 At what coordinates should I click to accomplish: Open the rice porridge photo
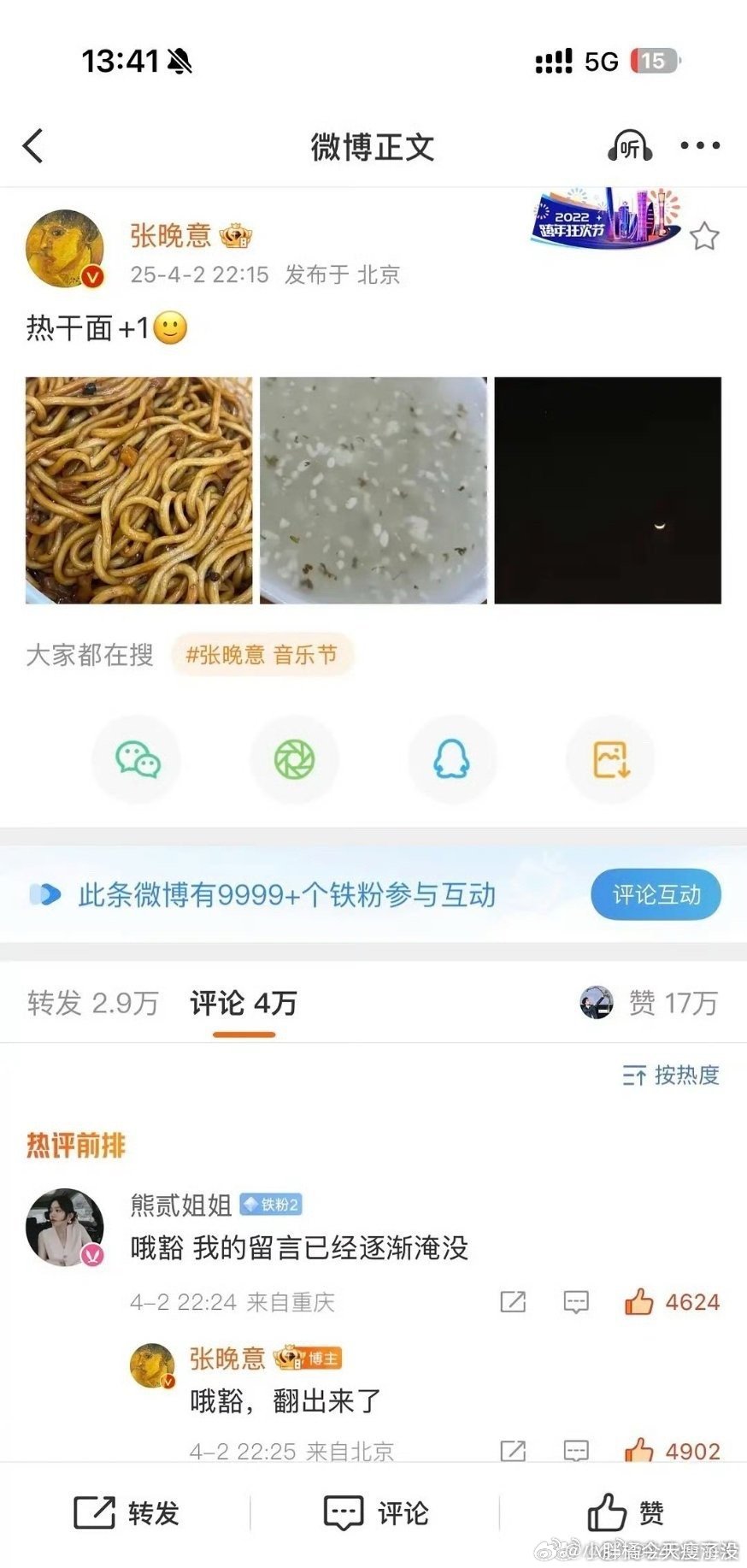pyautogui.click(x=373, y=491)
